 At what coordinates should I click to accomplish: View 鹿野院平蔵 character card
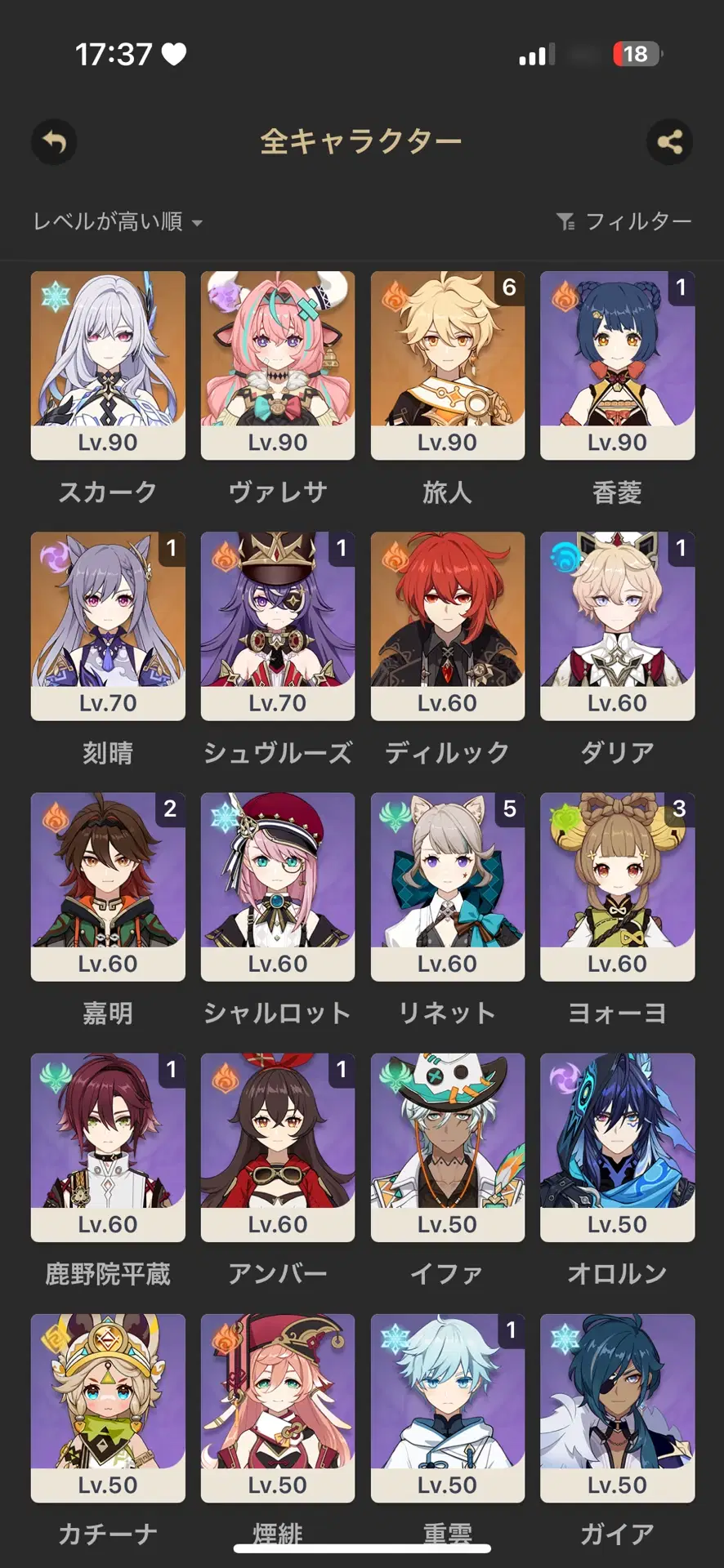pos(108,1147)
